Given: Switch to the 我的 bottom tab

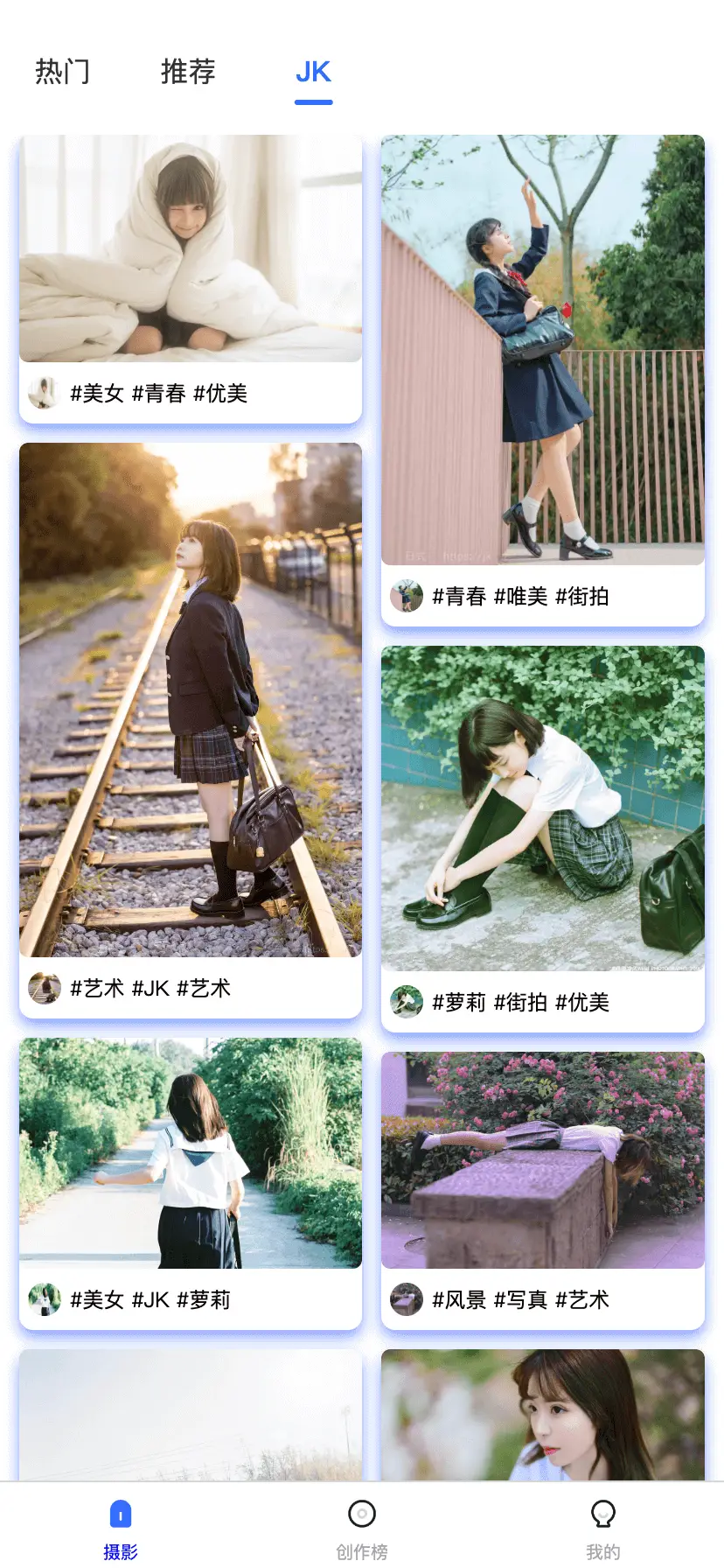Looking at the screenshot, I should (603, 1526).
